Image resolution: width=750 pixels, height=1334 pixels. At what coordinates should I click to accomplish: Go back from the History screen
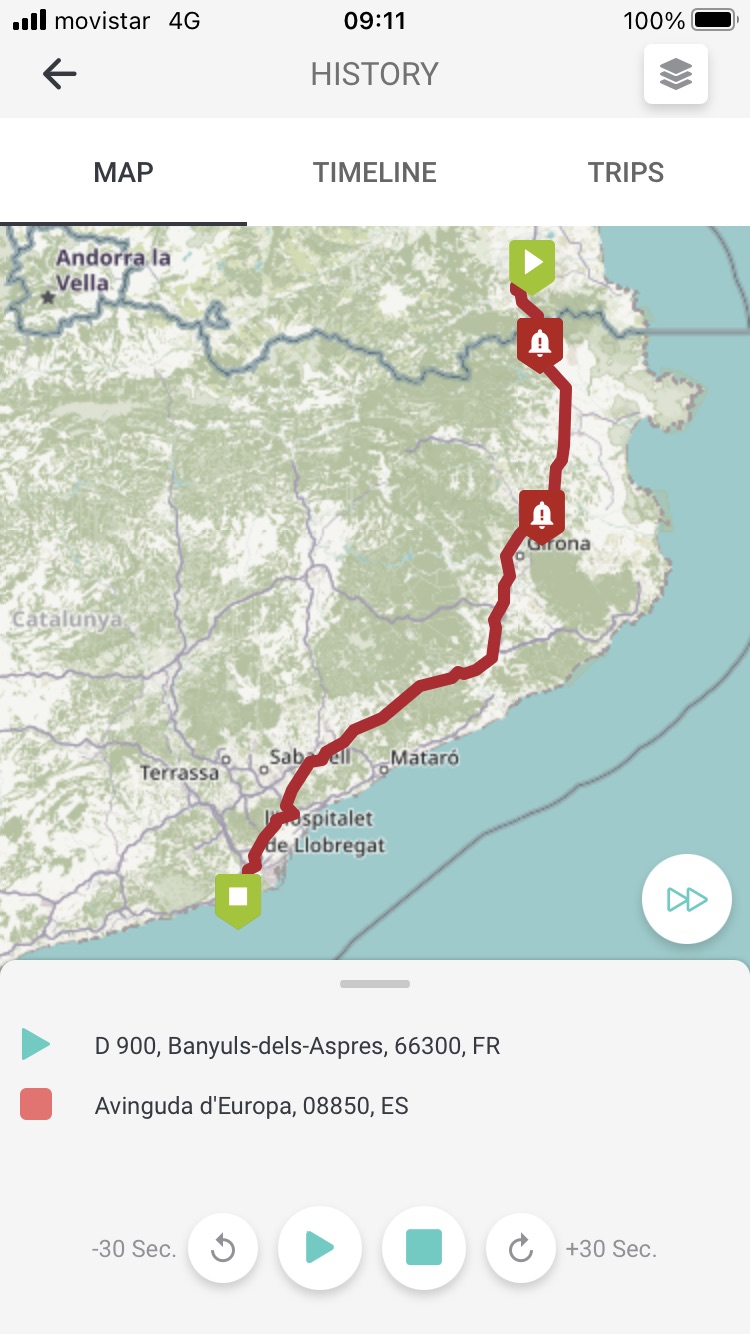60,74
